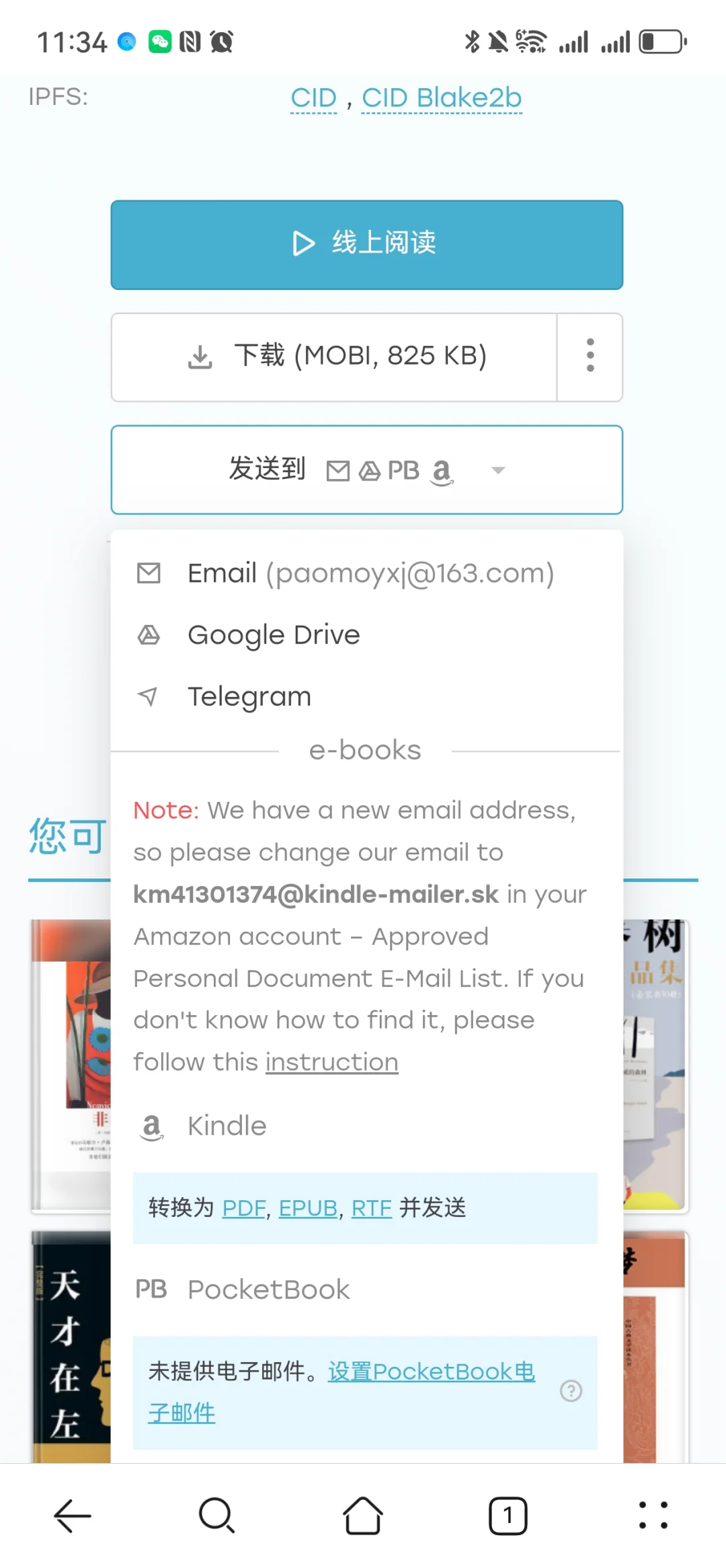Tap the PocketBook help question icon

(571, 1390)
